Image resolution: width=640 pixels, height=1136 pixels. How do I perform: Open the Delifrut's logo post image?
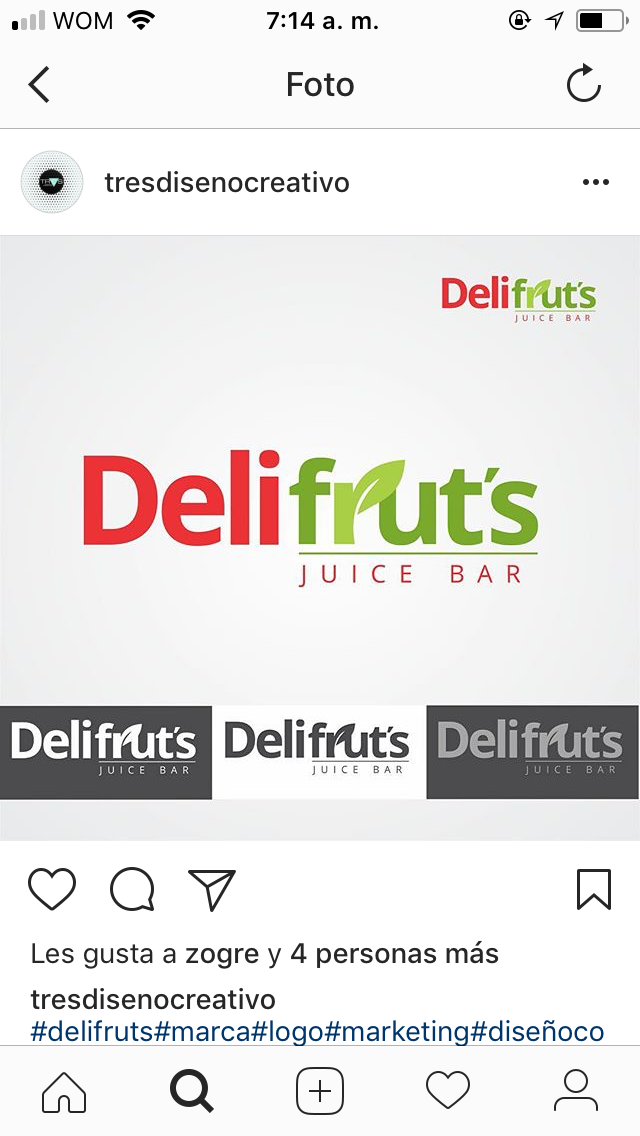click(320, 538)
